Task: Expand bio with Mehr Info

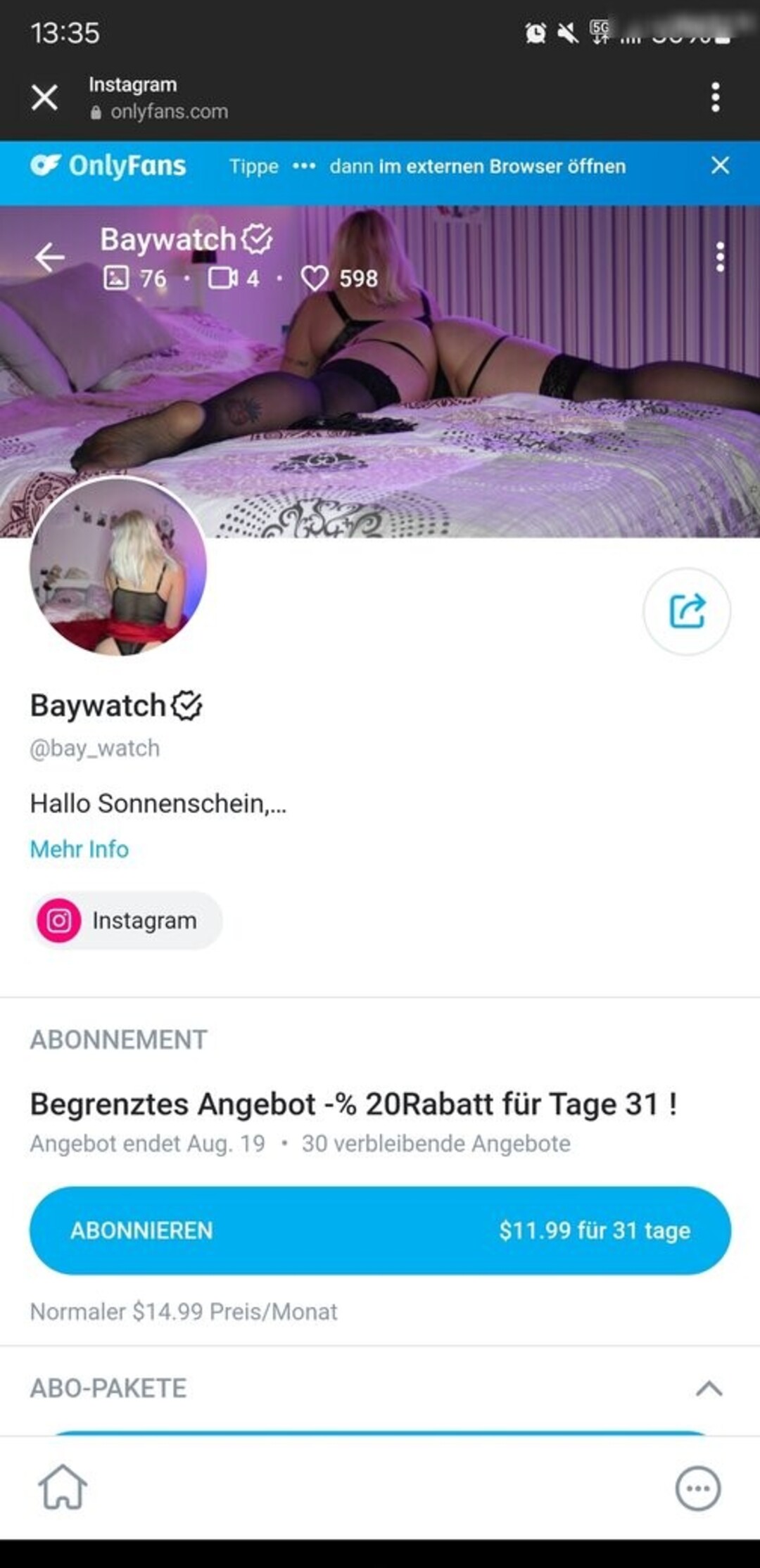Action: click(x=79, y=849)
